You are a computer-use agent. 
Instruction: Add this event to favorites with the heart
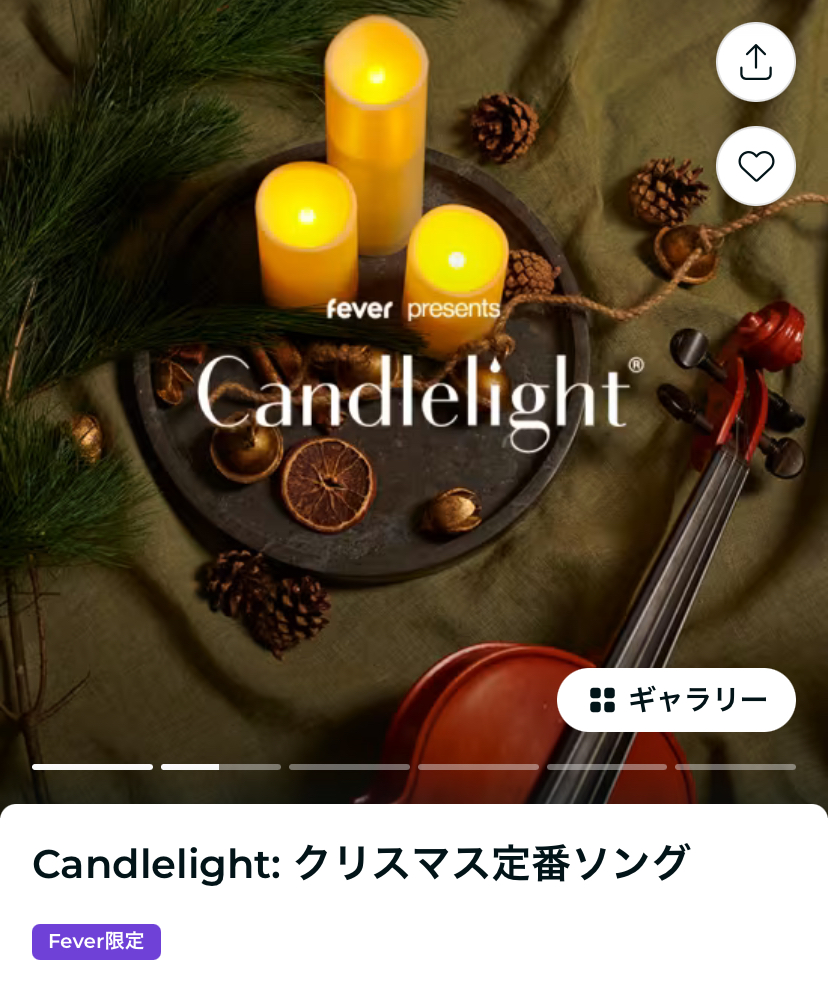(755, 166)
